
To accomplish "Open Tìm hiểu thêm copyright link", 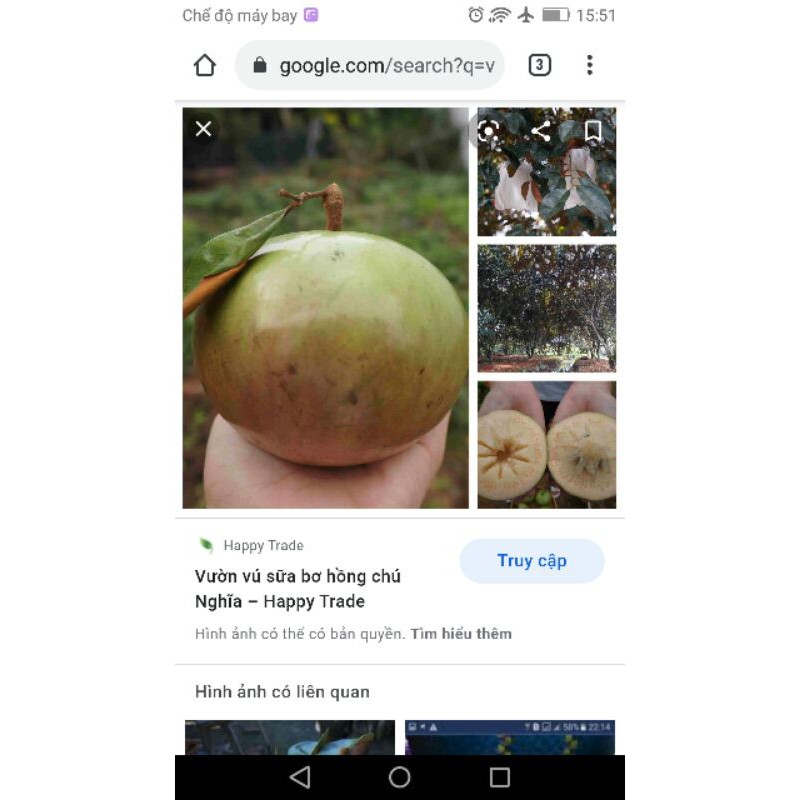I will tap(461, 634).
